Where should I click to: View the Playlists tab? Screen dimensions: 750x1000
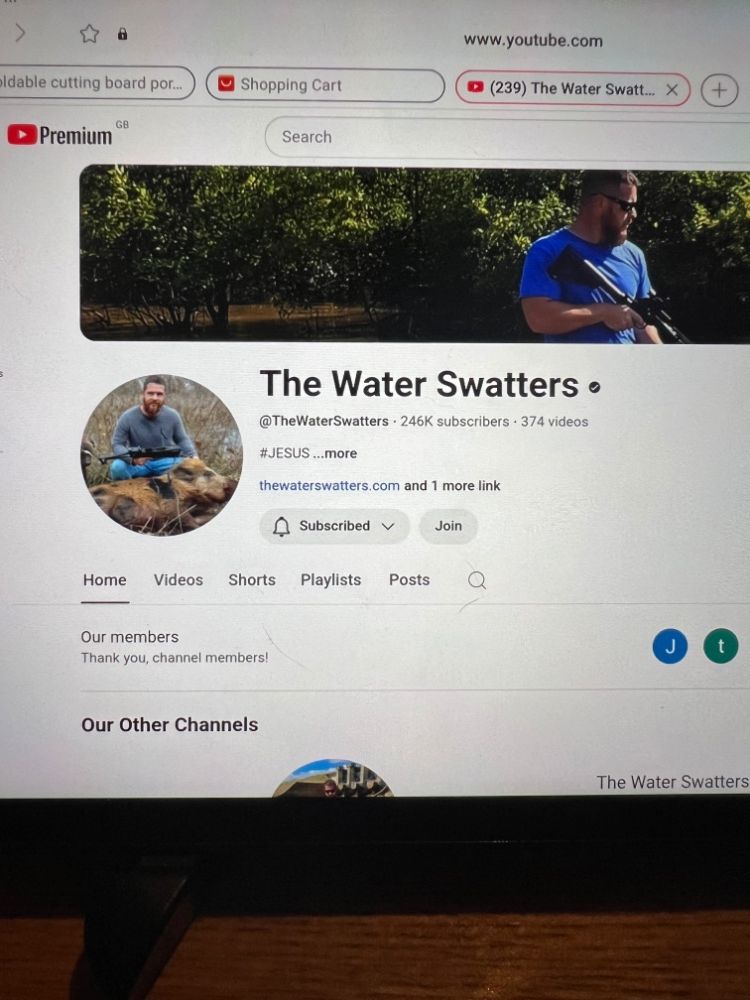pos(330,580)
